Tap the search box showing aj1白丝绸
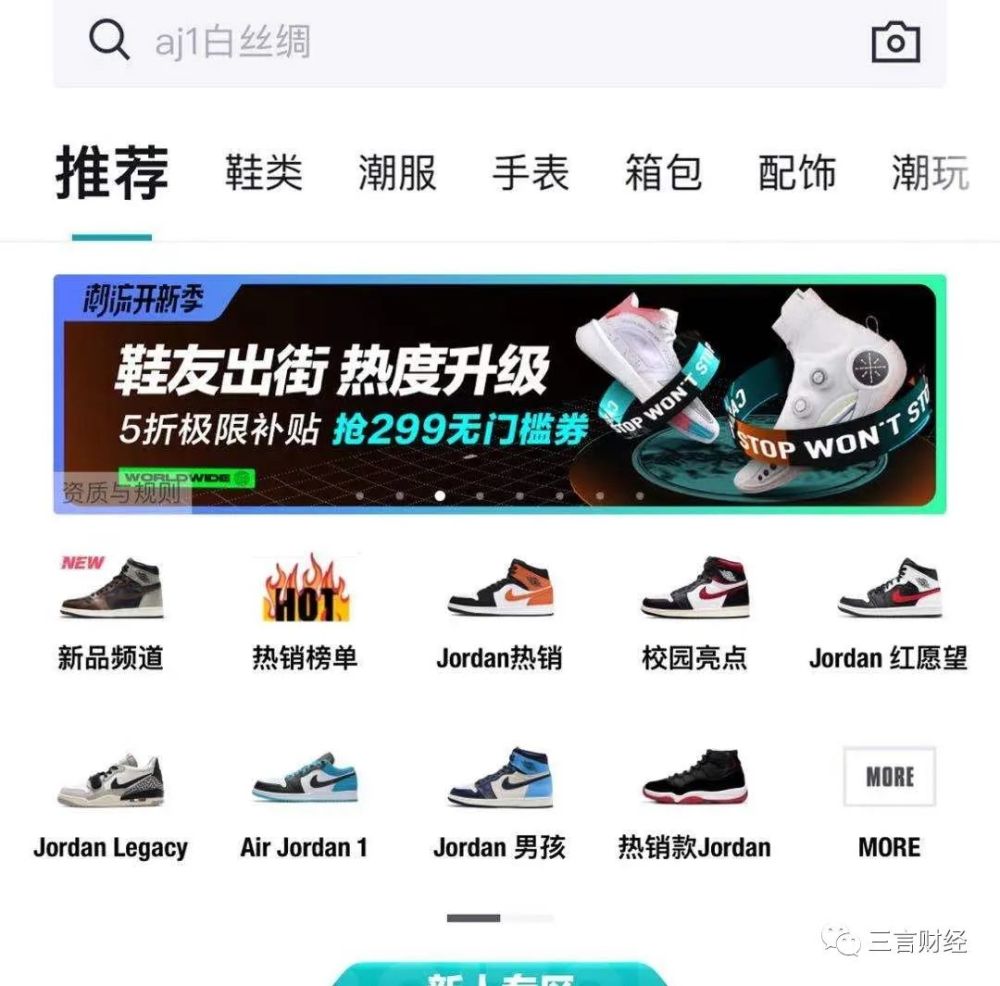The image size is (1000, 986). 450,42
